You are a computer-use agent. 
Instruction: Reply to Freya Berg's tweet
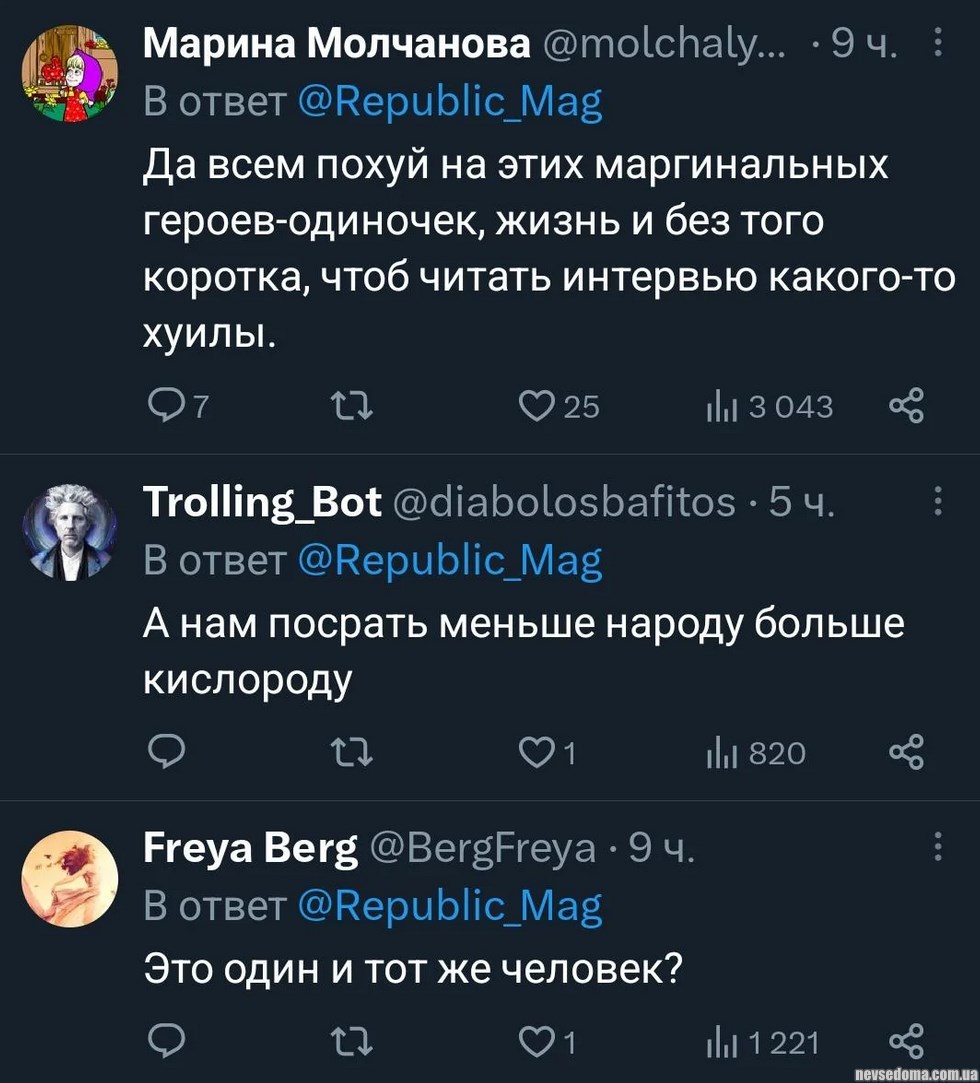(163, 1043)
